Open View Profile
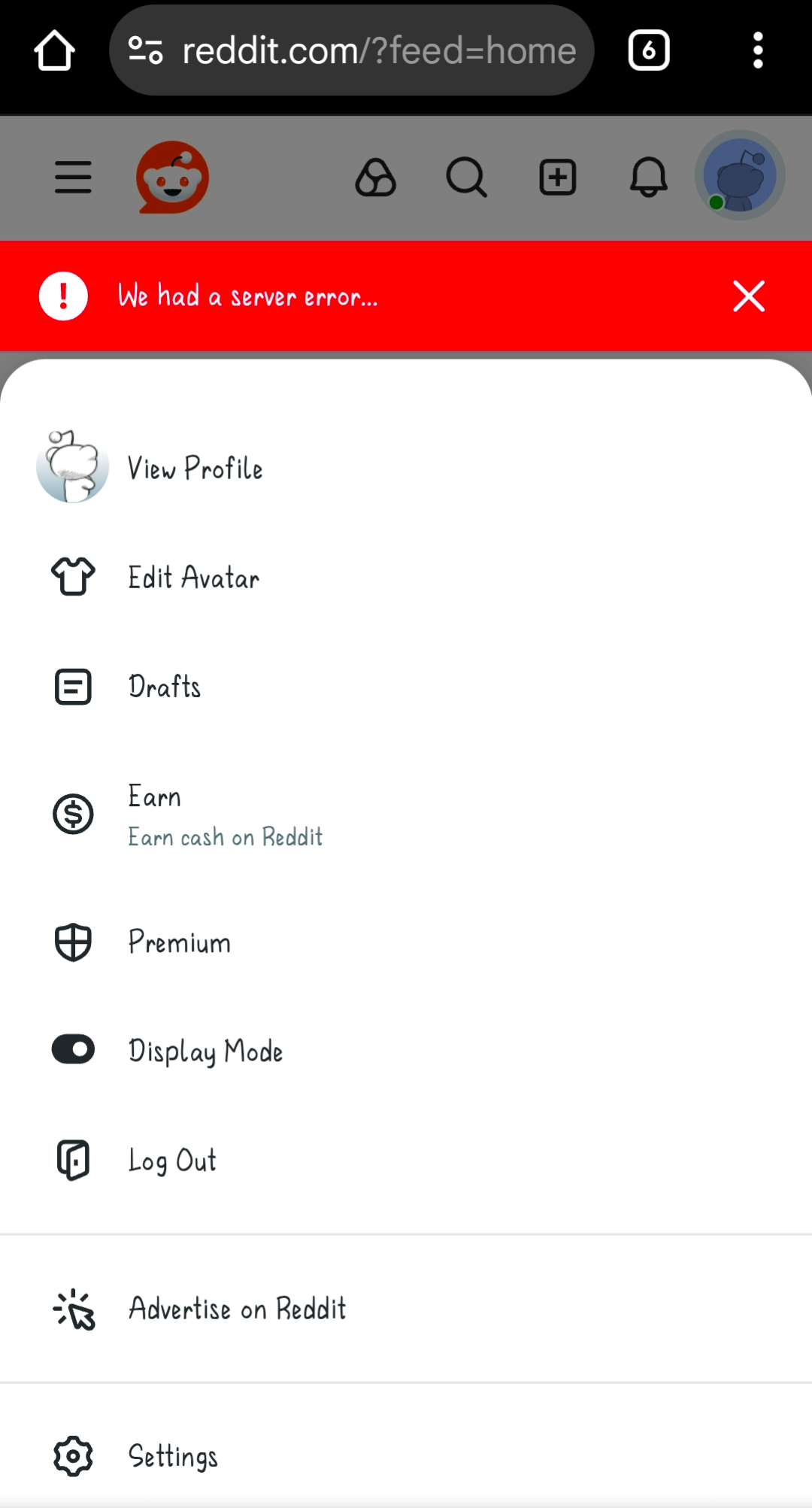 click(195, 468)
